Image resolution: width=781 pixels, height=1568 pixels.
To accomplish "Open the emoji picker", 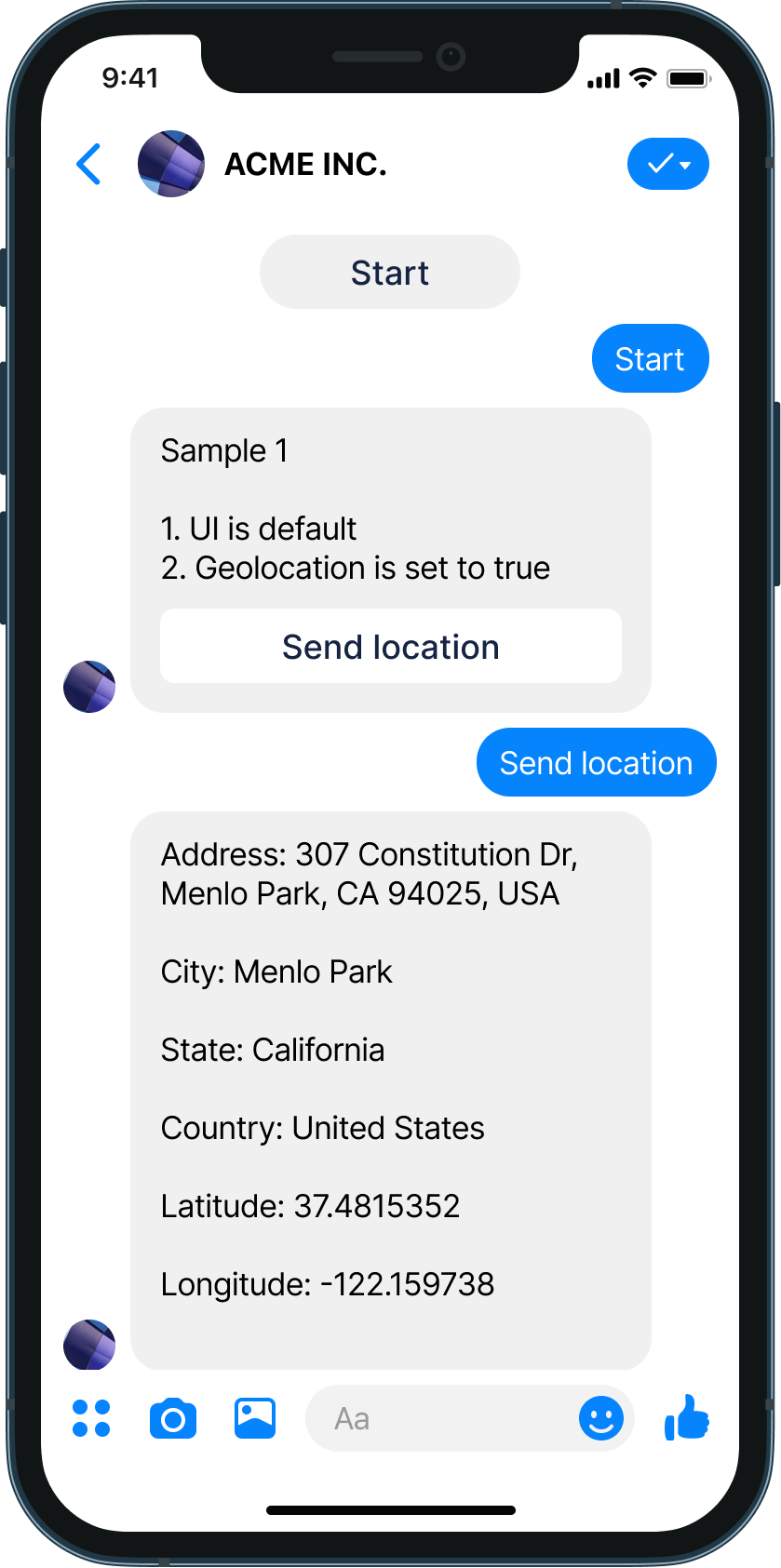I will pyautogui.click(x=601, y=1418).
